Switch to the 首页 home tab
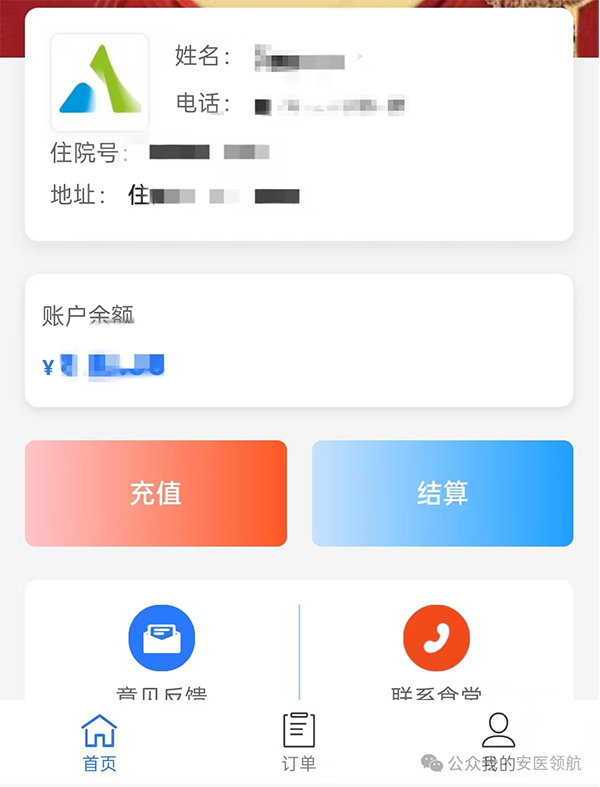The image size is (600, 787). click(x=99, y=742)
